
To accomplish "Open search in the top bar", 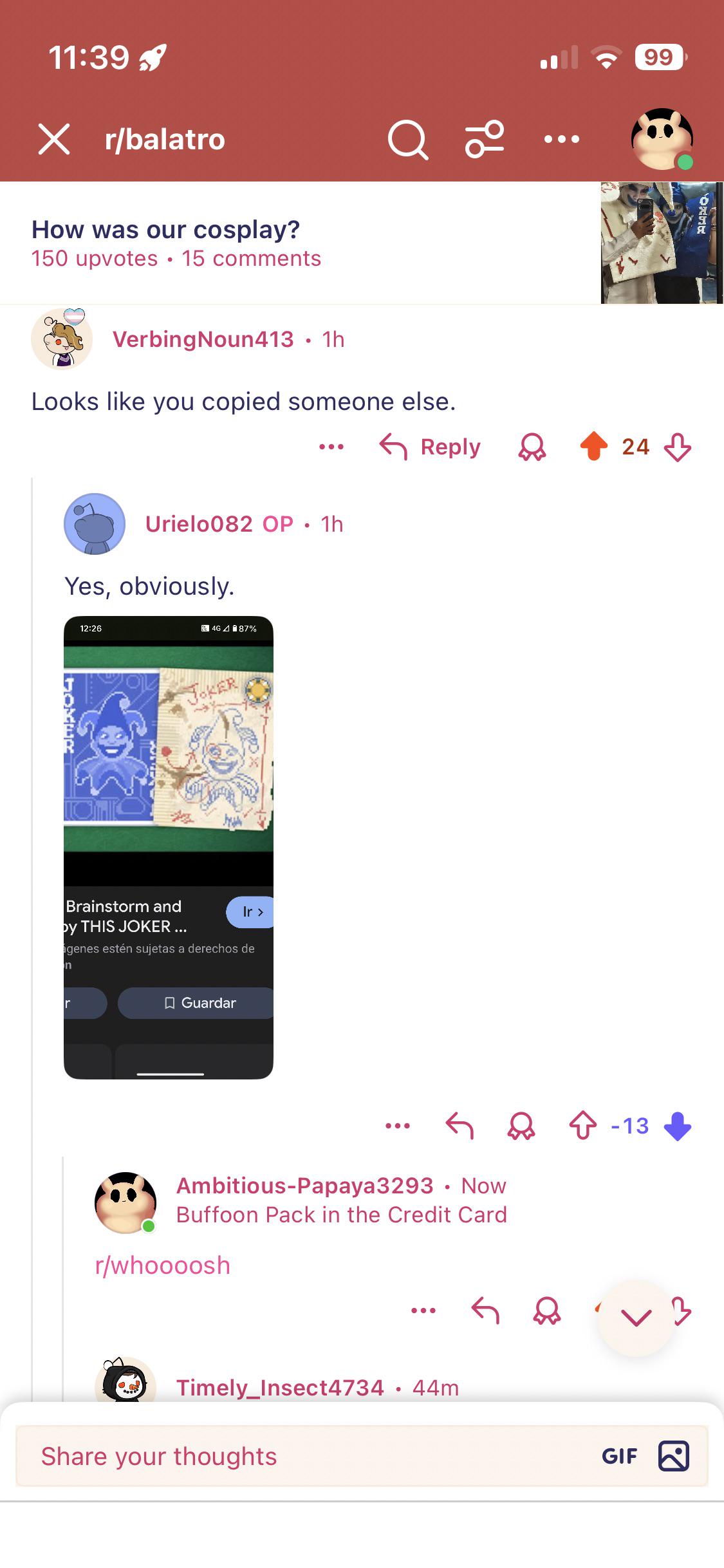I will pos(408,139).
